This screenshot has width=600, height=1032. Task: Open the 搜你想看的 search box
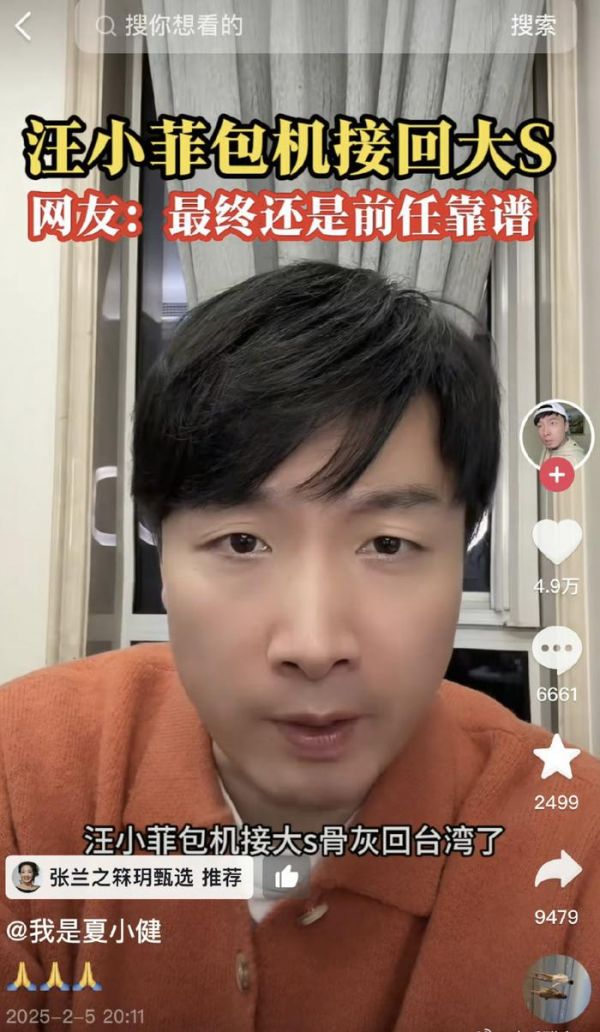click(x=290, y=26)
